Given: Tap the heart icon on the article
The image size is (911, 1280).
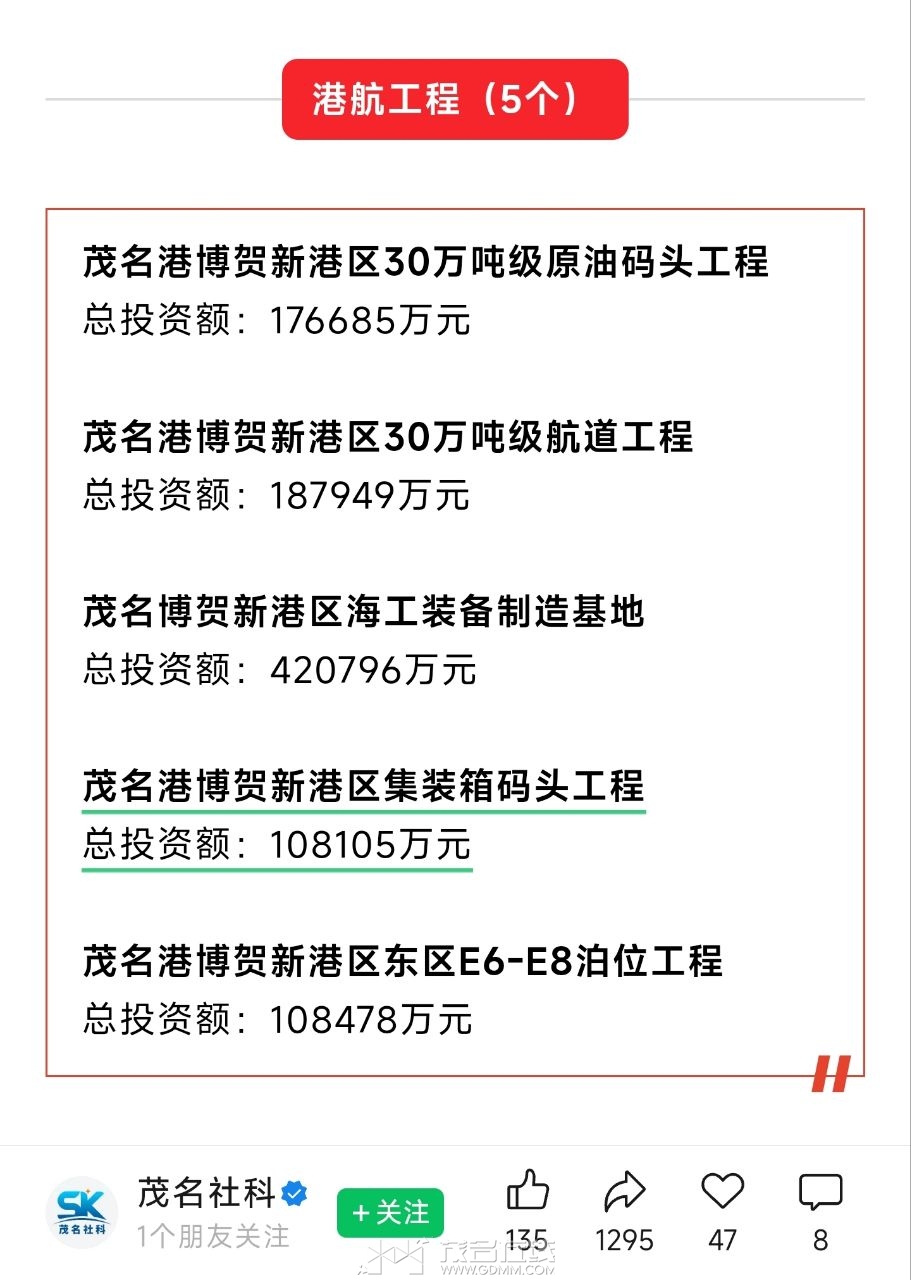Looking at the screenshot, I should tap(722, 1192).
